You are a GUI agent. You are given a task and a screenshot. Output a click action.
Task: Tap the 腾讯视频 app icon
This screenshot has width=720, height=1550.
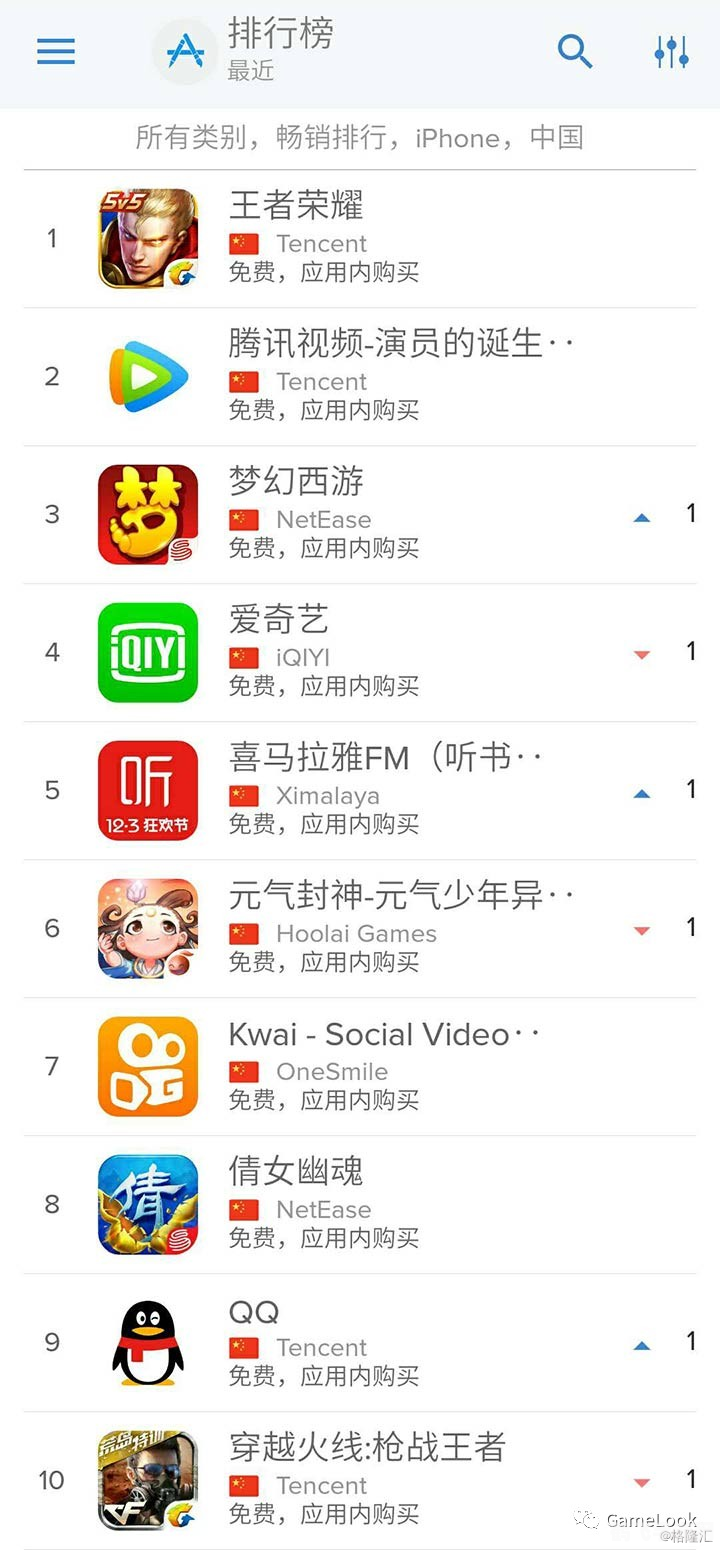[147, 376]
